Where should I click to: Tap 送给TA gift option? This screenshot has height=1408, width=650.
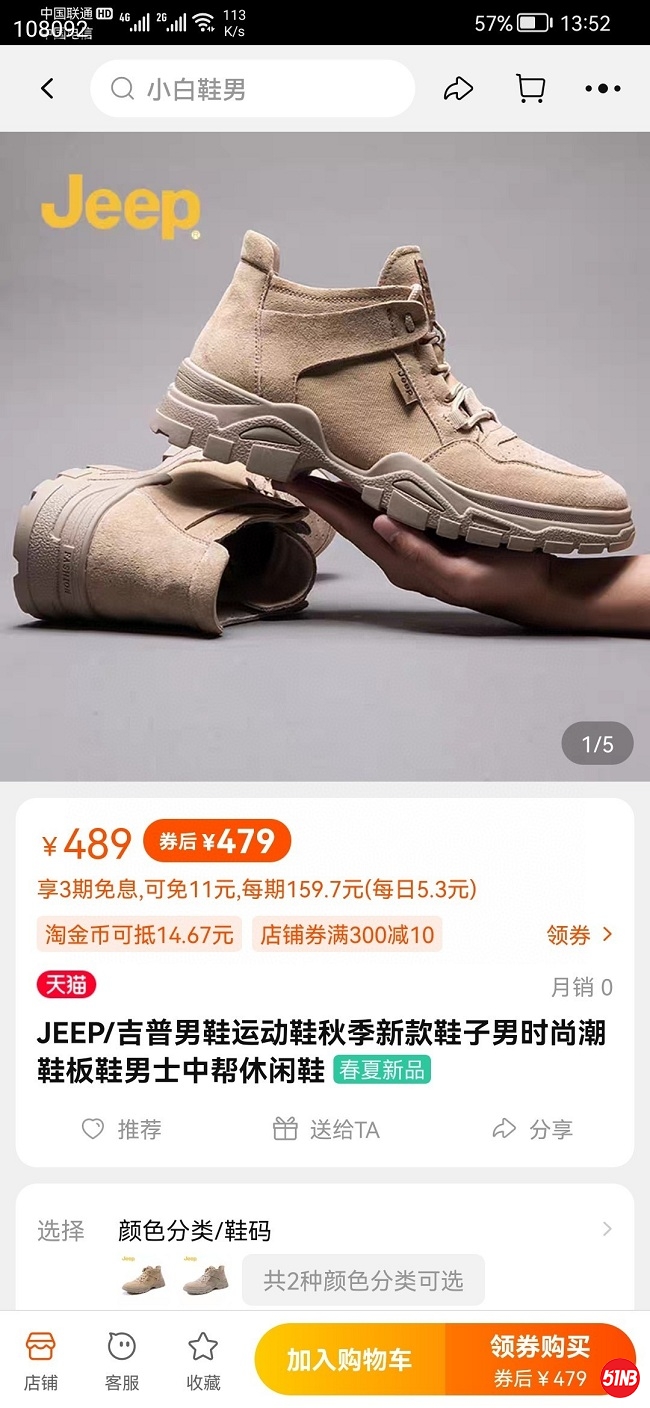click(326, 1129)
